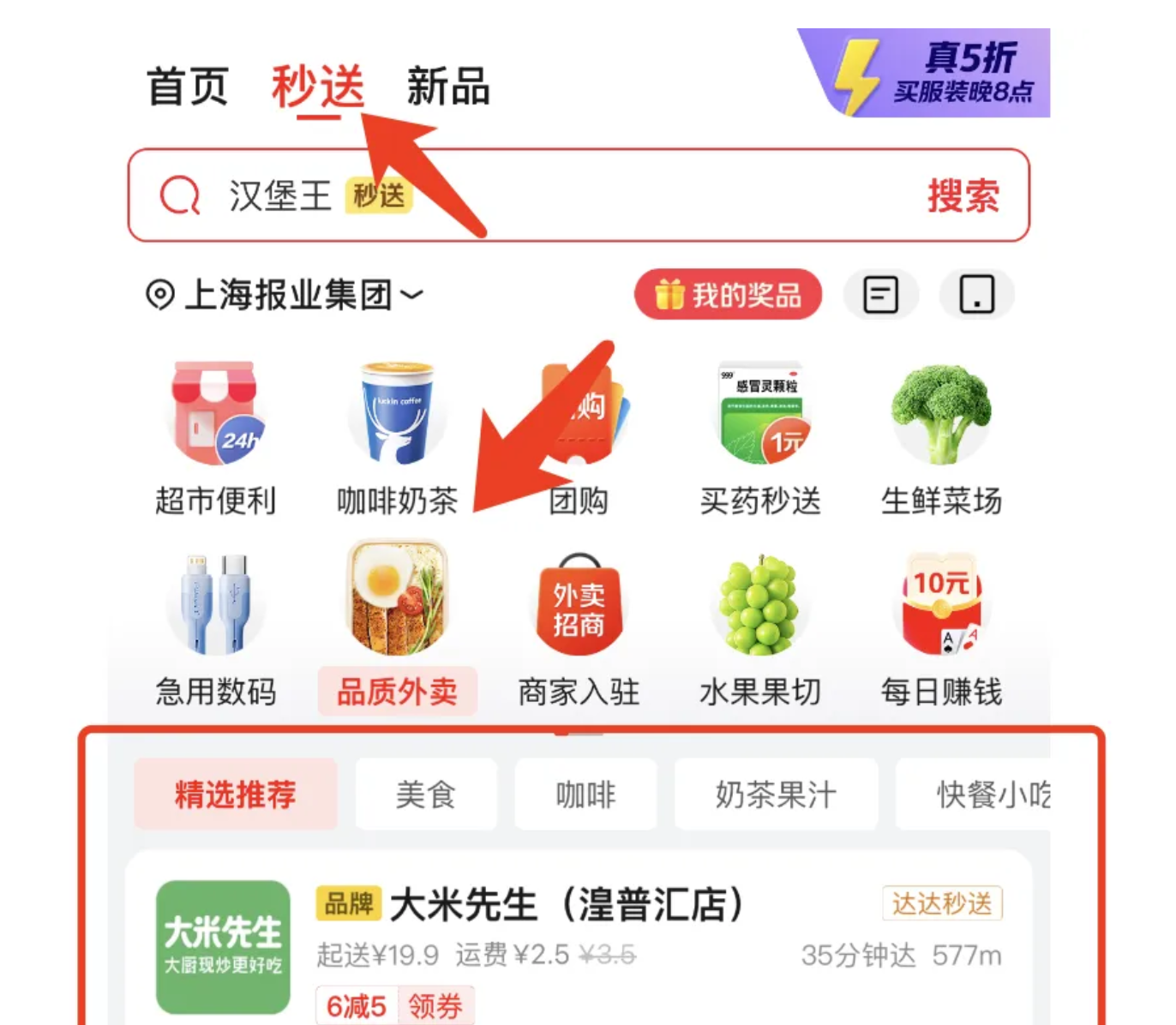Screen dimensions: 1176x1025
Task: Open the 大米先生（湟普汇店）store card
Action: coord(566,905)
